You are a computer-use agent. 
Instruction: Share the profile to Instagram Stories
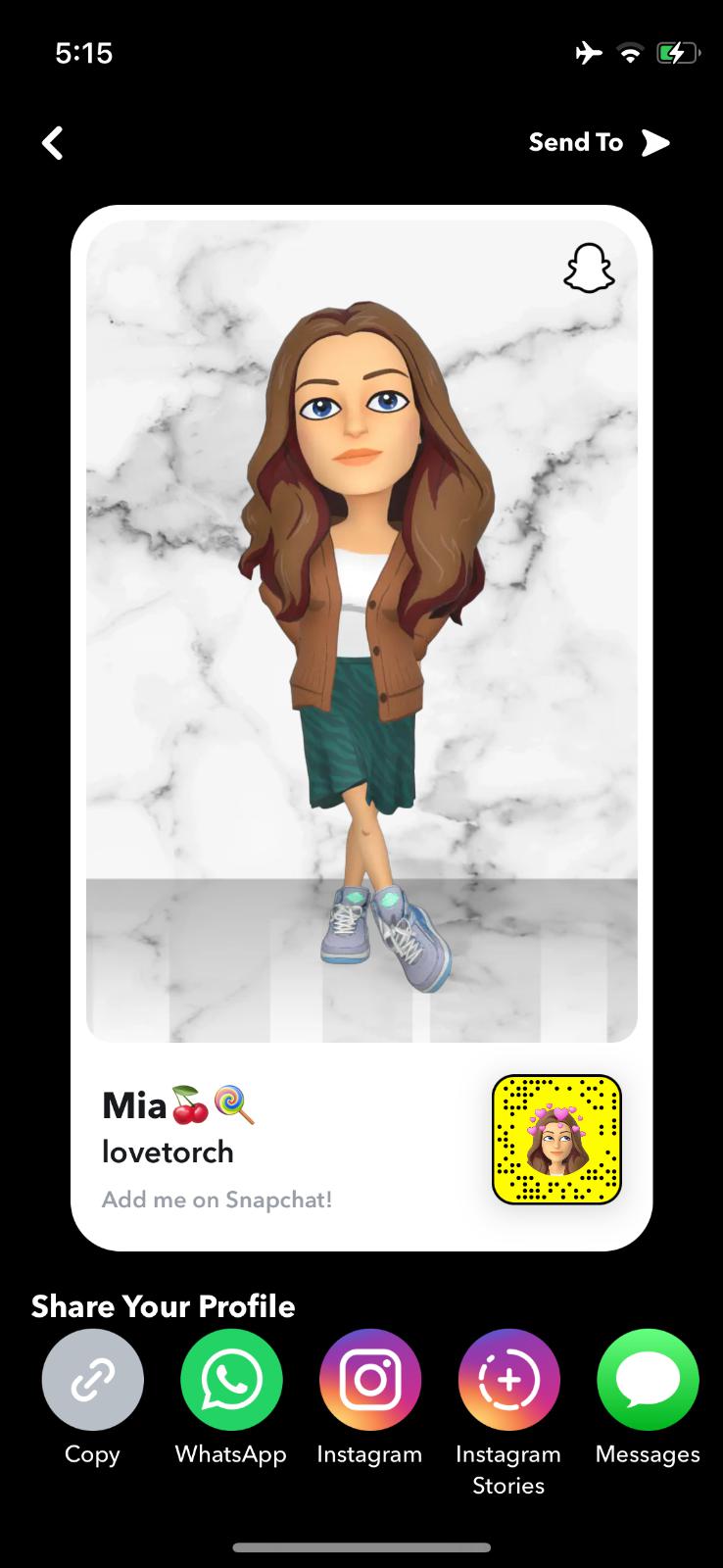(x=509, y=1380)
